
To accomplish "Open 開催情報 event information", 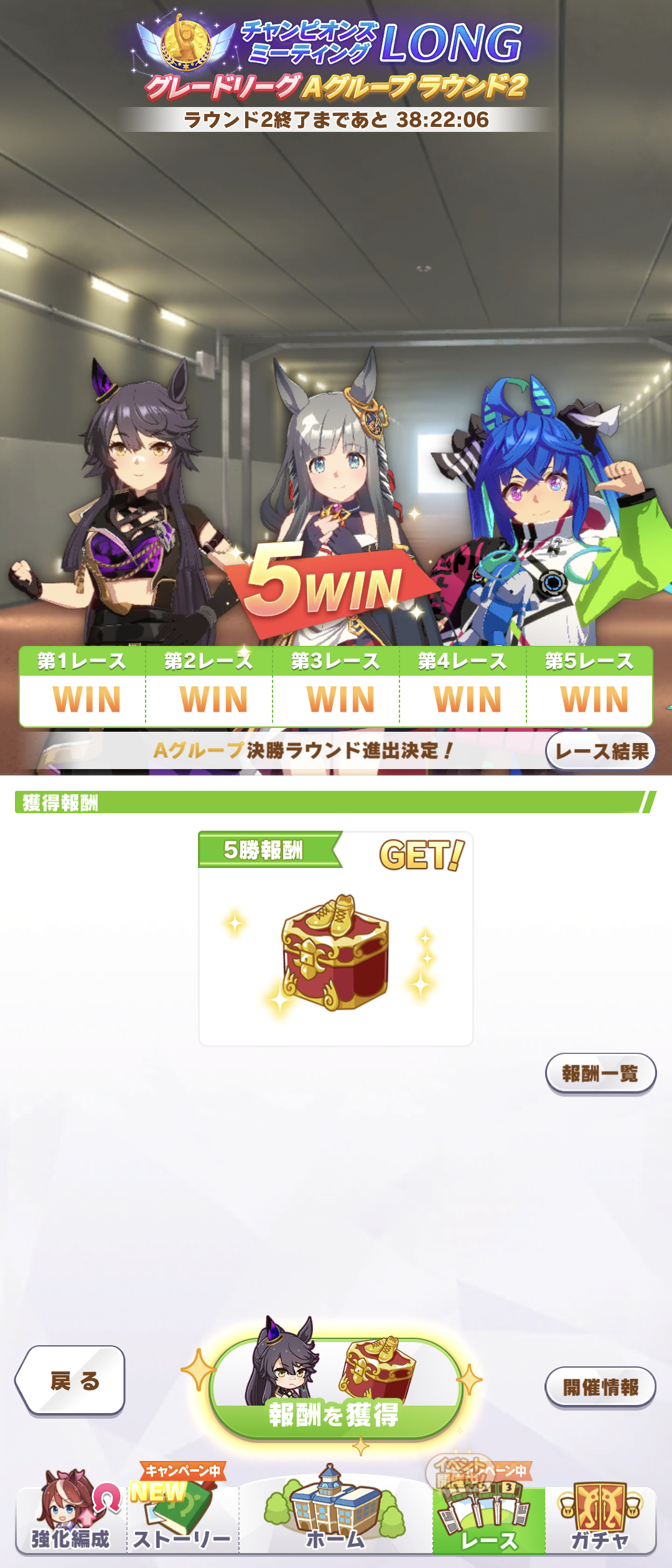I will click(x=600, y=1387).
